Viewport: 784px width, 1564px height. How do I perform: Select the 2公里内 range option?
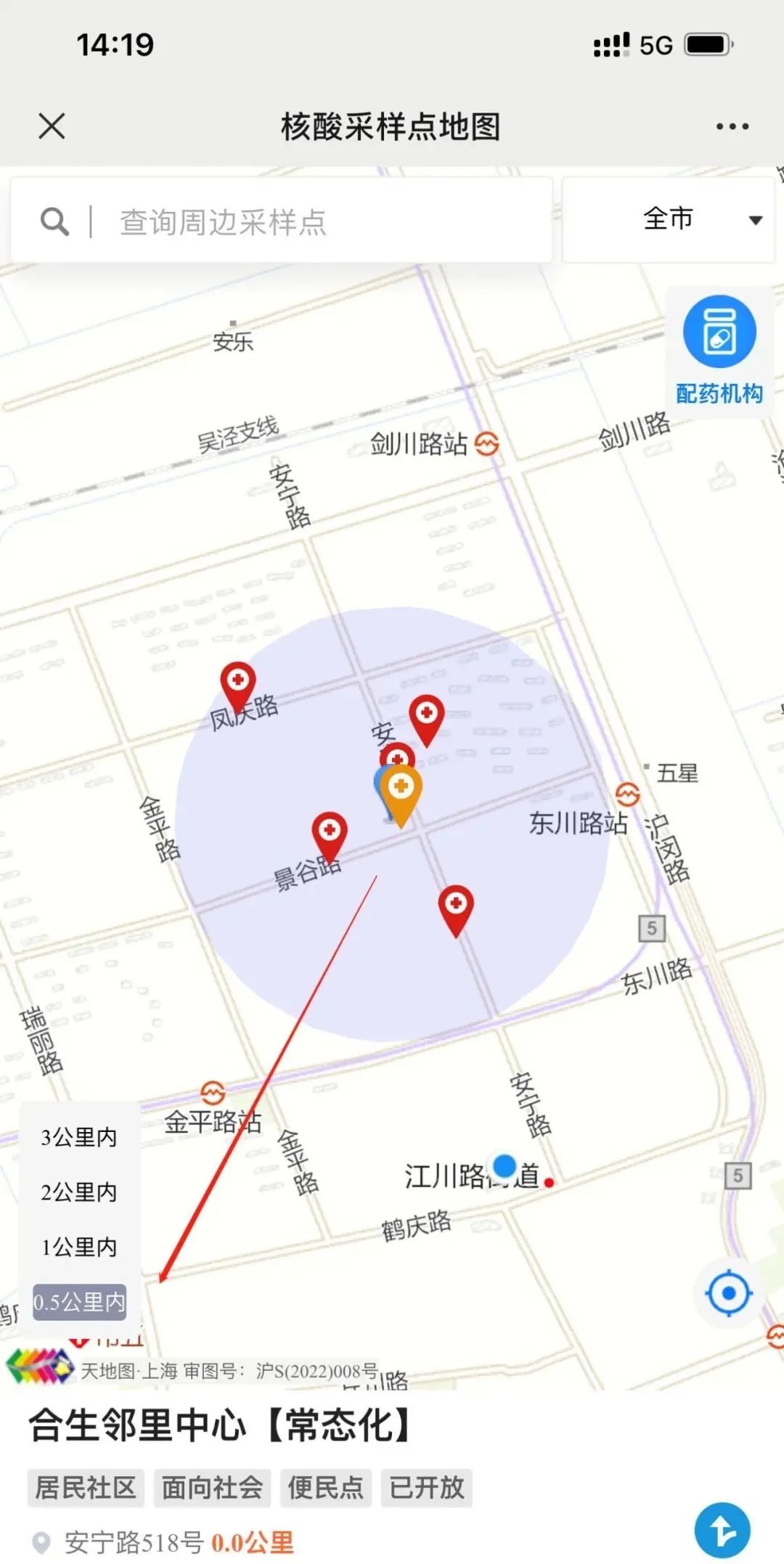click(79, 1192)
